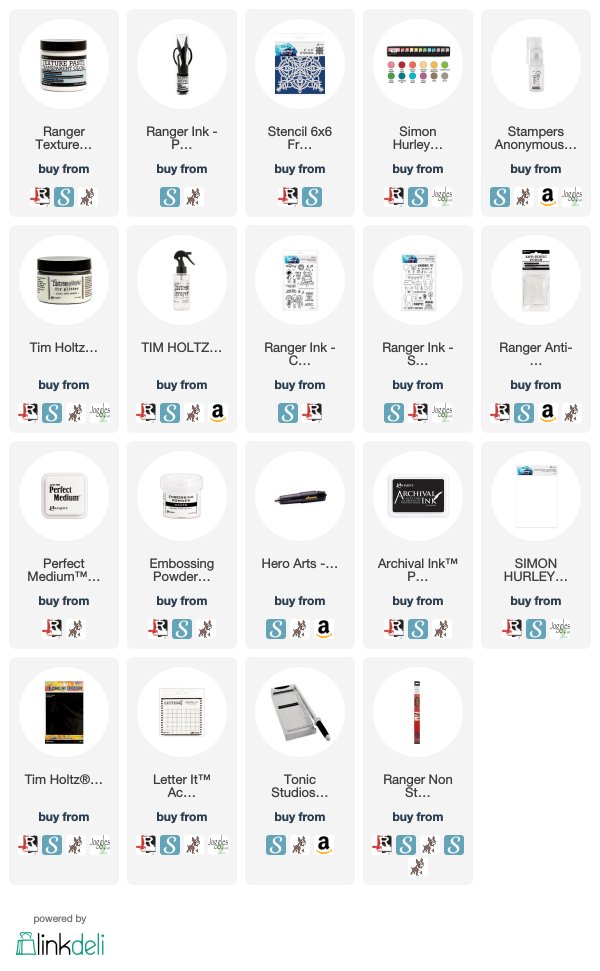The width and height of the screenshot is (600, 971).
Task: Tap red Ranger icon under Ranger Texture
Action: point(40,197)
